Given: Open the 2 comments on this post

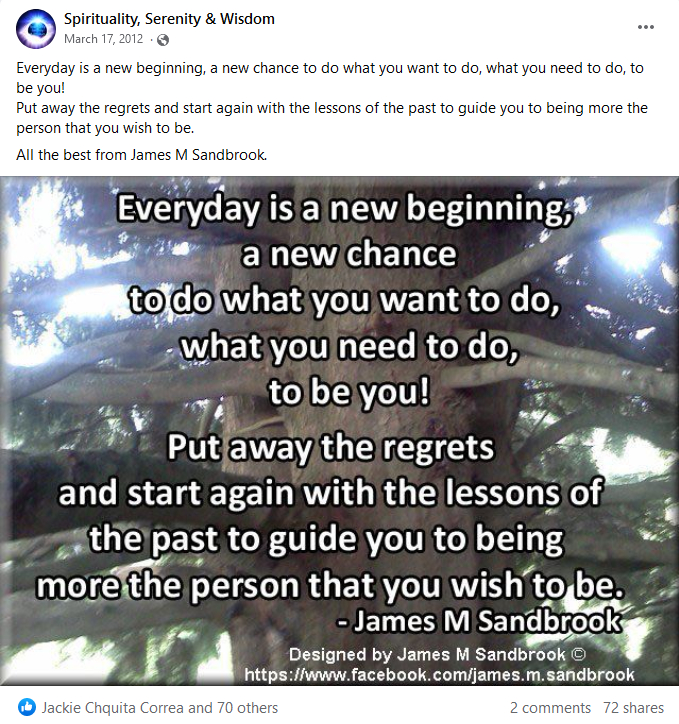Looking at the screenshot, I should [550, 708].
